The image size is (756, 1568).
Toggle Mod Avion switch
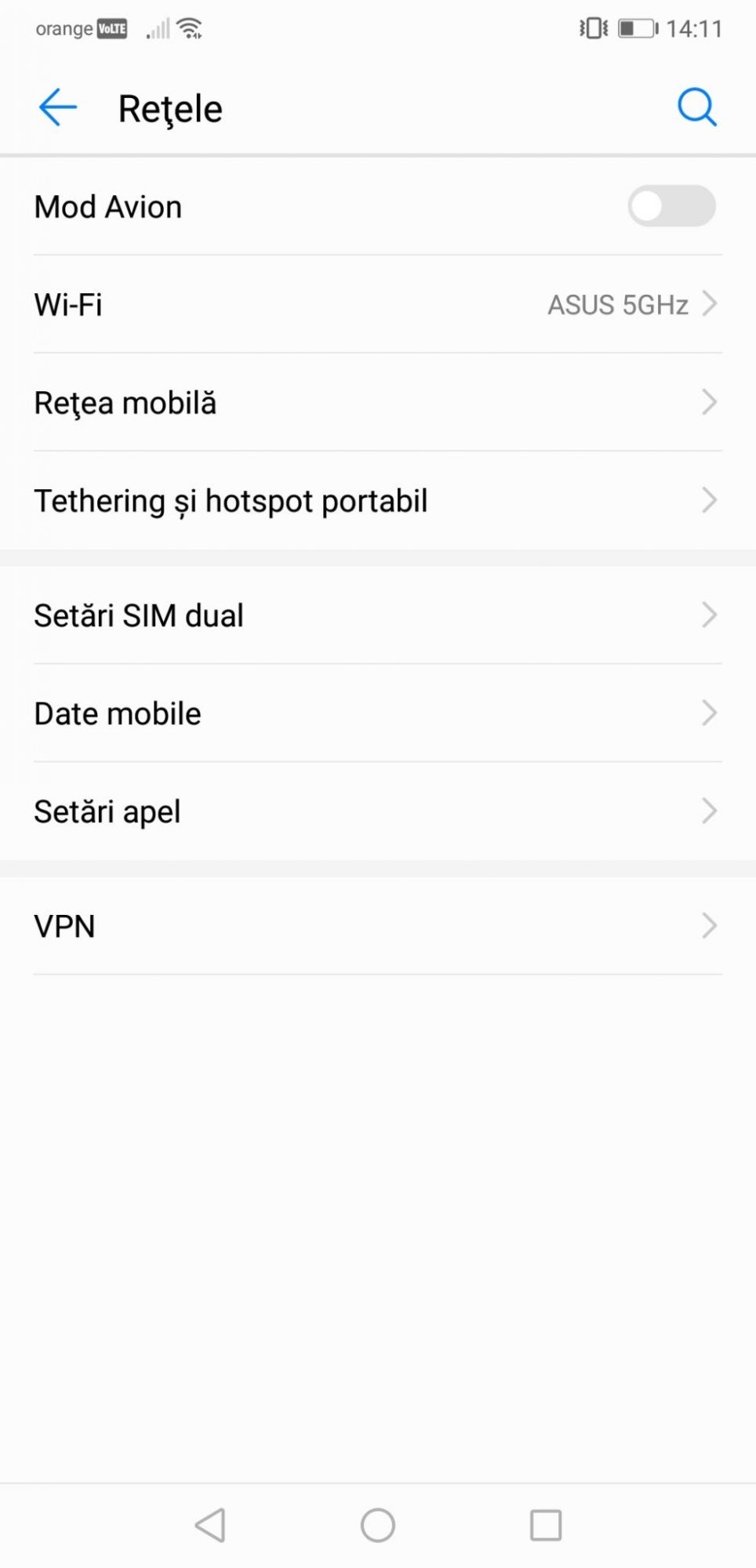tap(671, 206)
